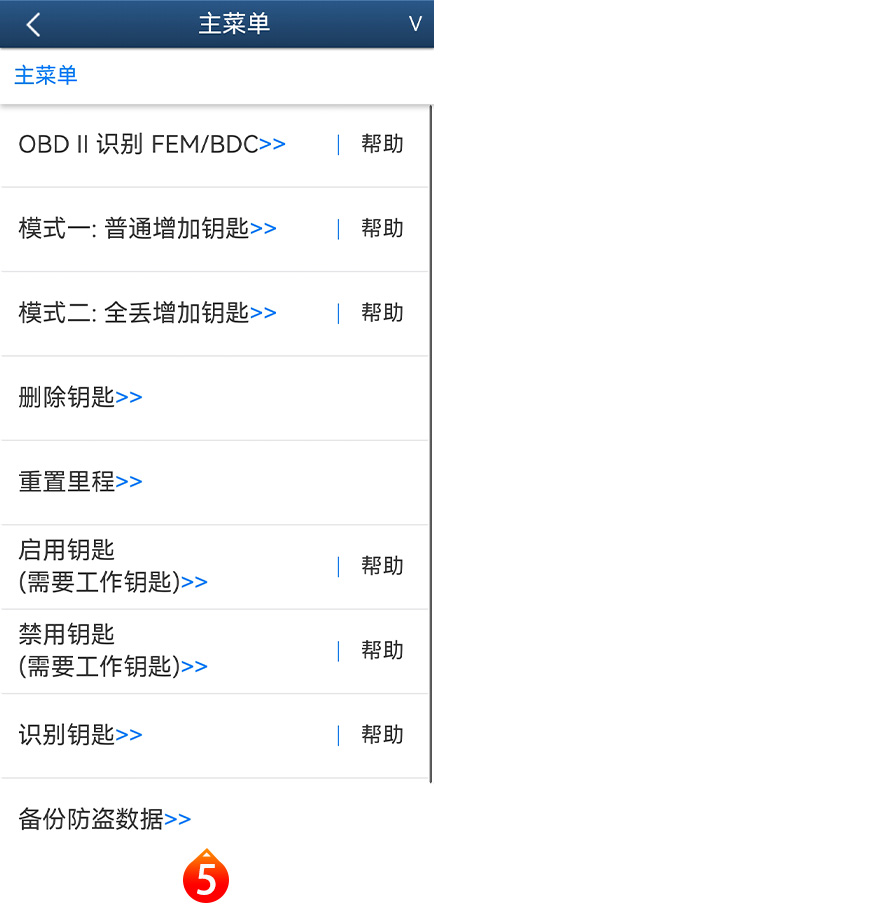This screenshot has height=922, width=883.
Task: Open OBD II 识别 FEM/BDC
Action: point(152,144)
